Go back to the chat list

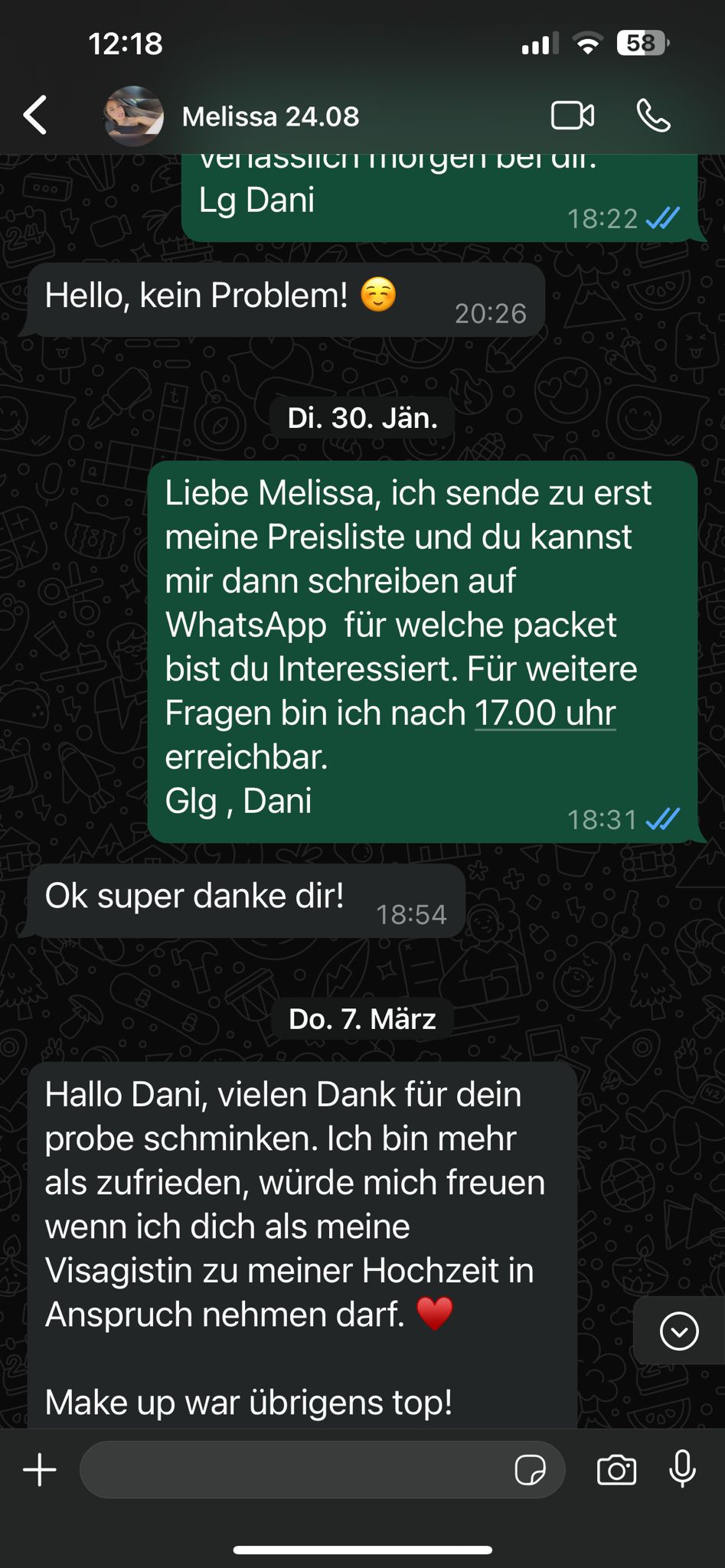pos(35,116)
